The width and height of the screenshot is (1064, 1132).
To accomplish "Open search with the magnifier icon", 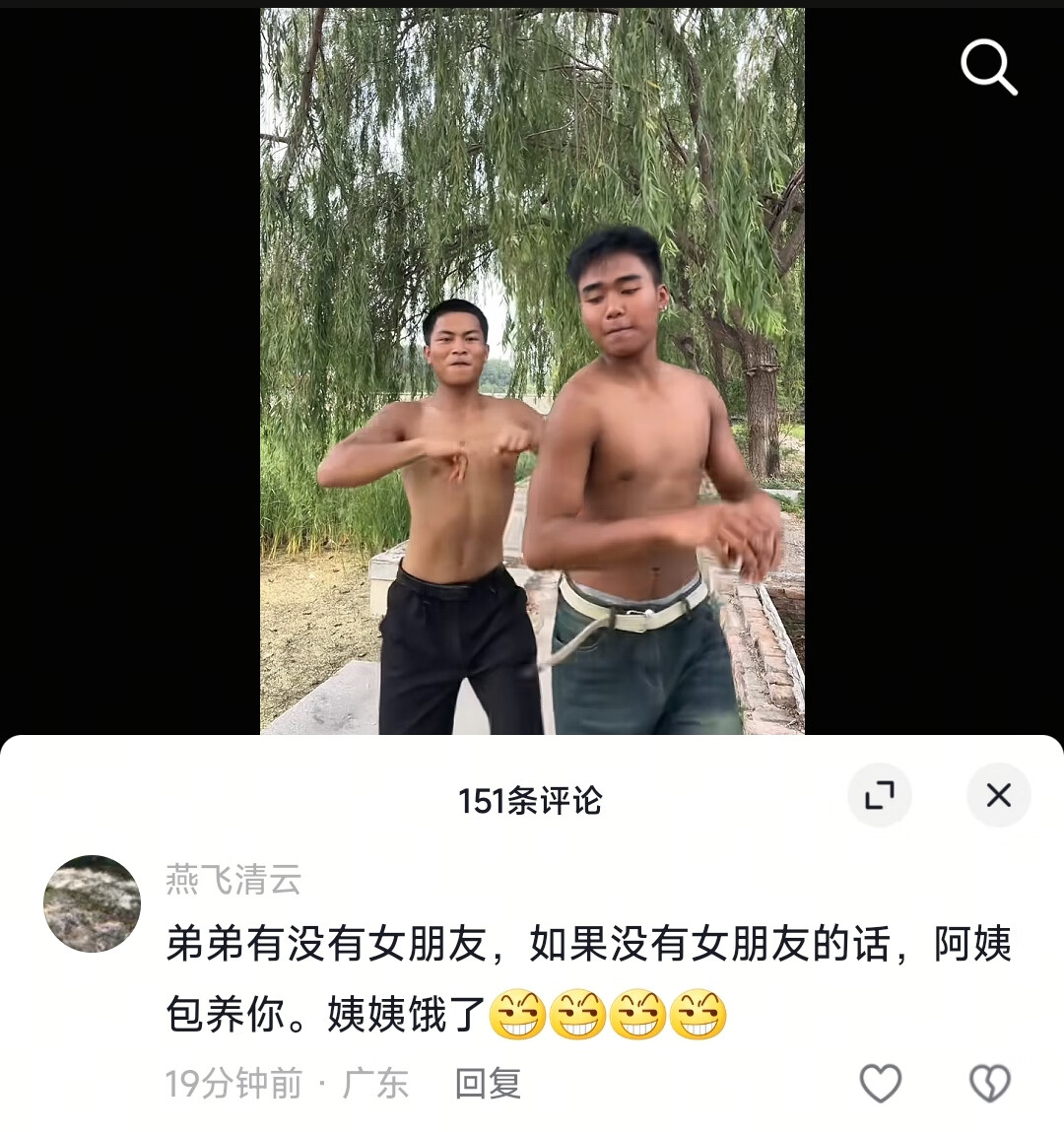I will point(988,67).
